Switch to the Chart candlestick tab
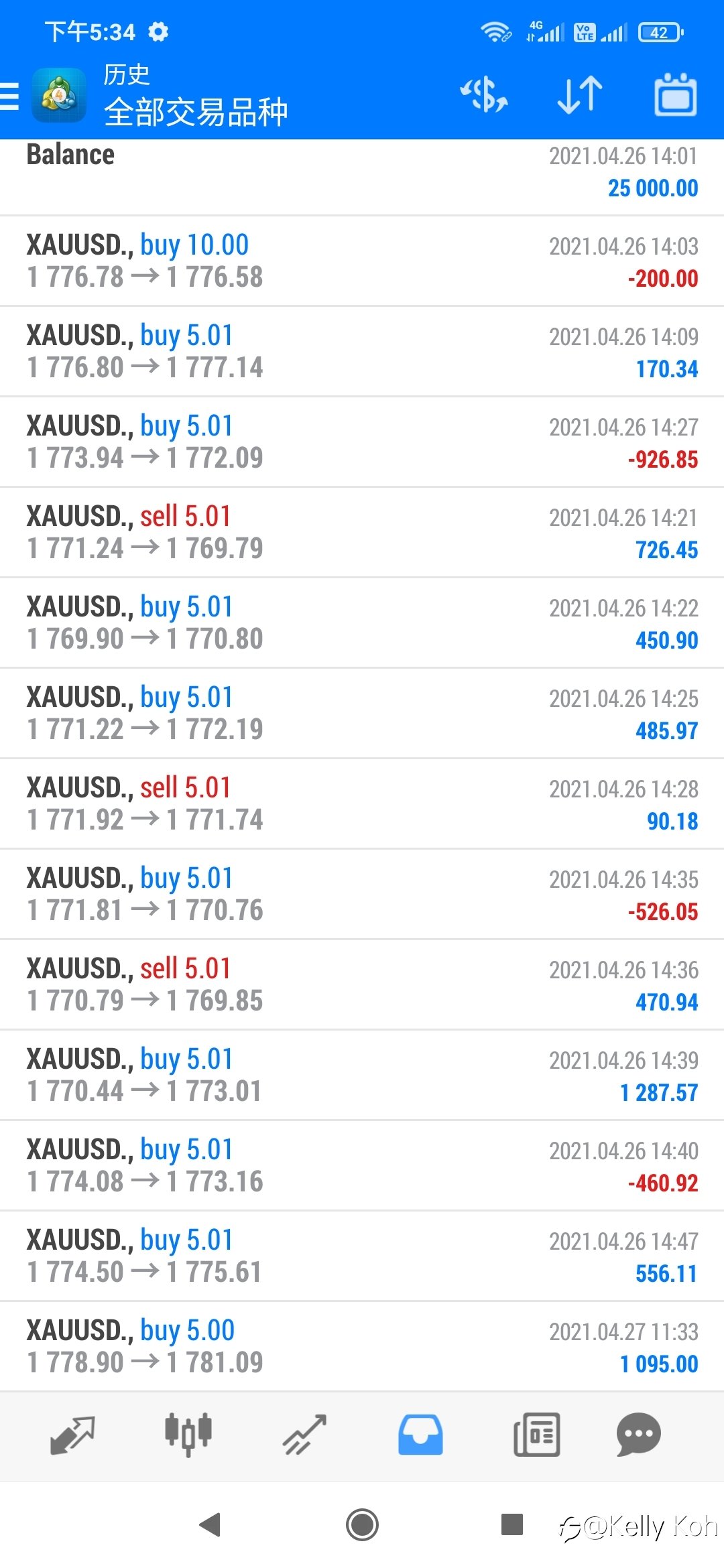Image resolution: width=724 pixels, height=1568 pixels. (x=188, y=1435)
